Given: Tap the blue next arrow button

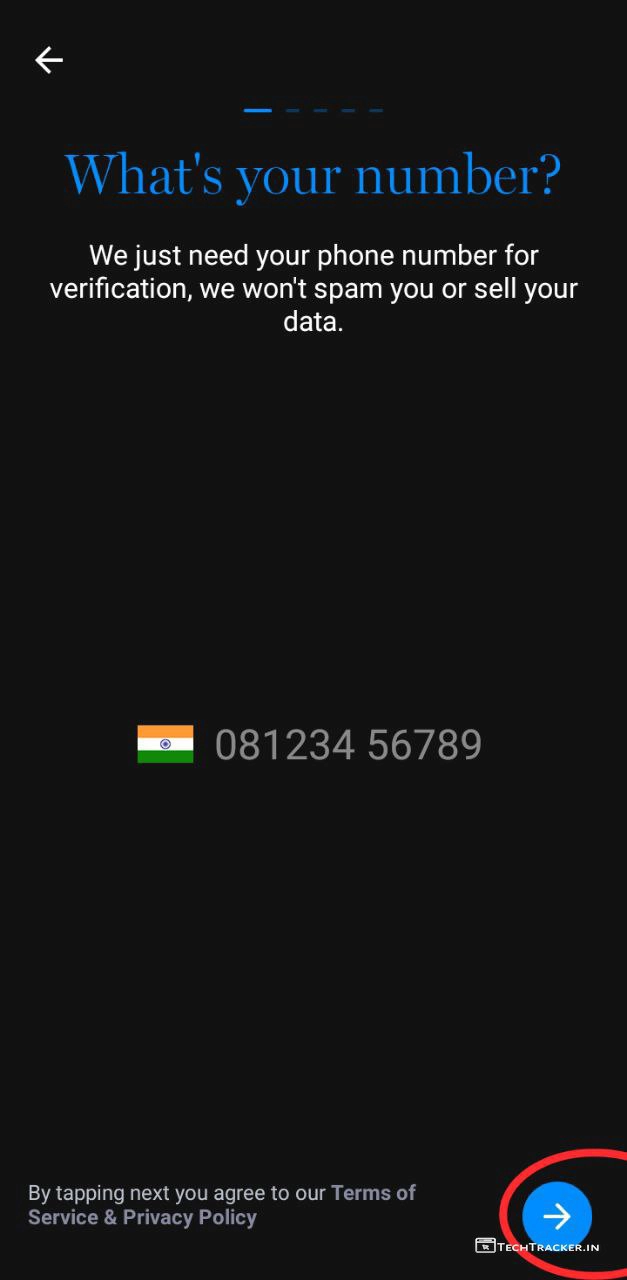Looking at the screenshot, I should [x=557, y=1216].
